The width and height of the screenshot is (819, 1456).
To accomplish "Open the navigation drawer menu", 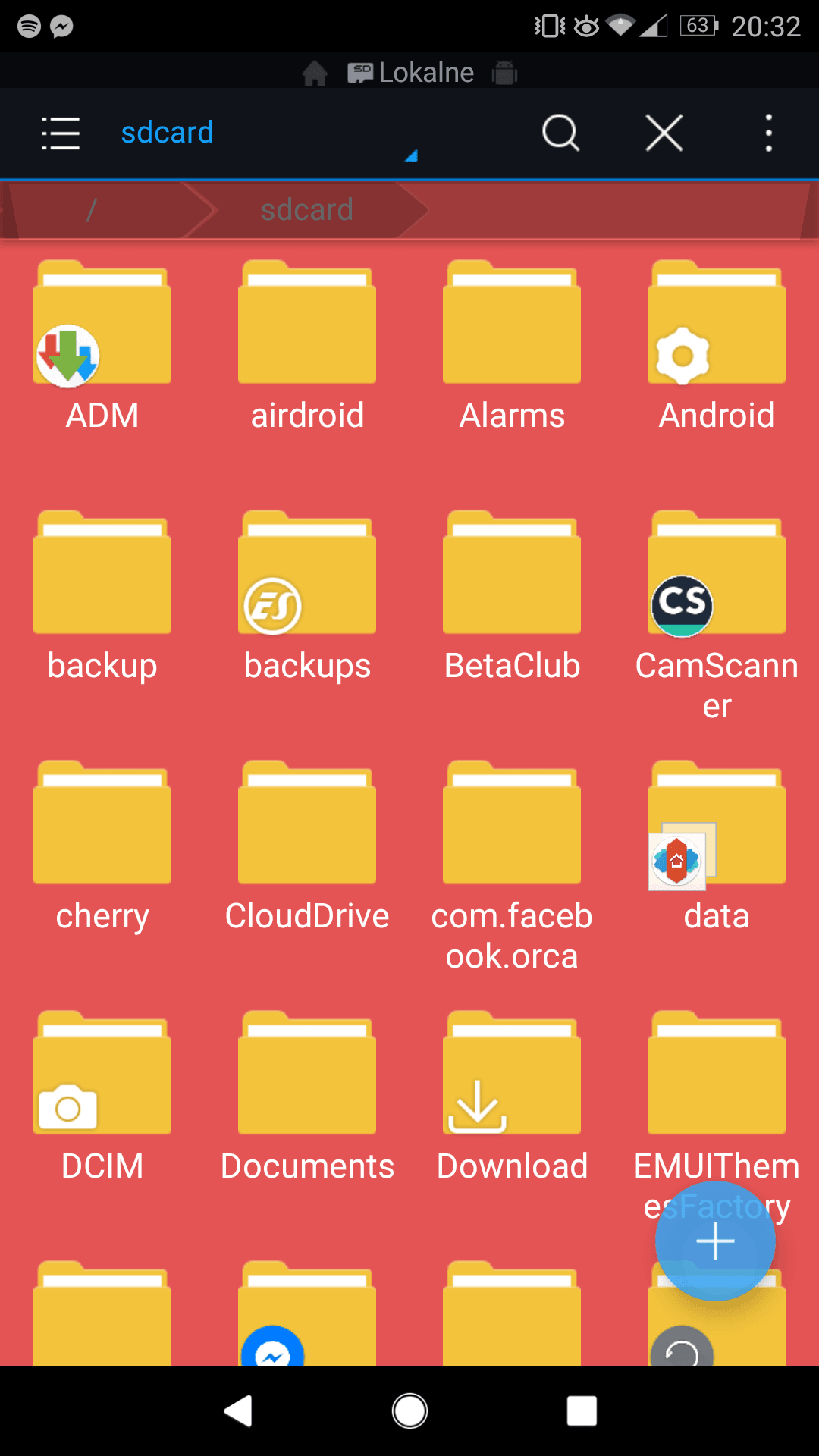I will coord(61,133).
